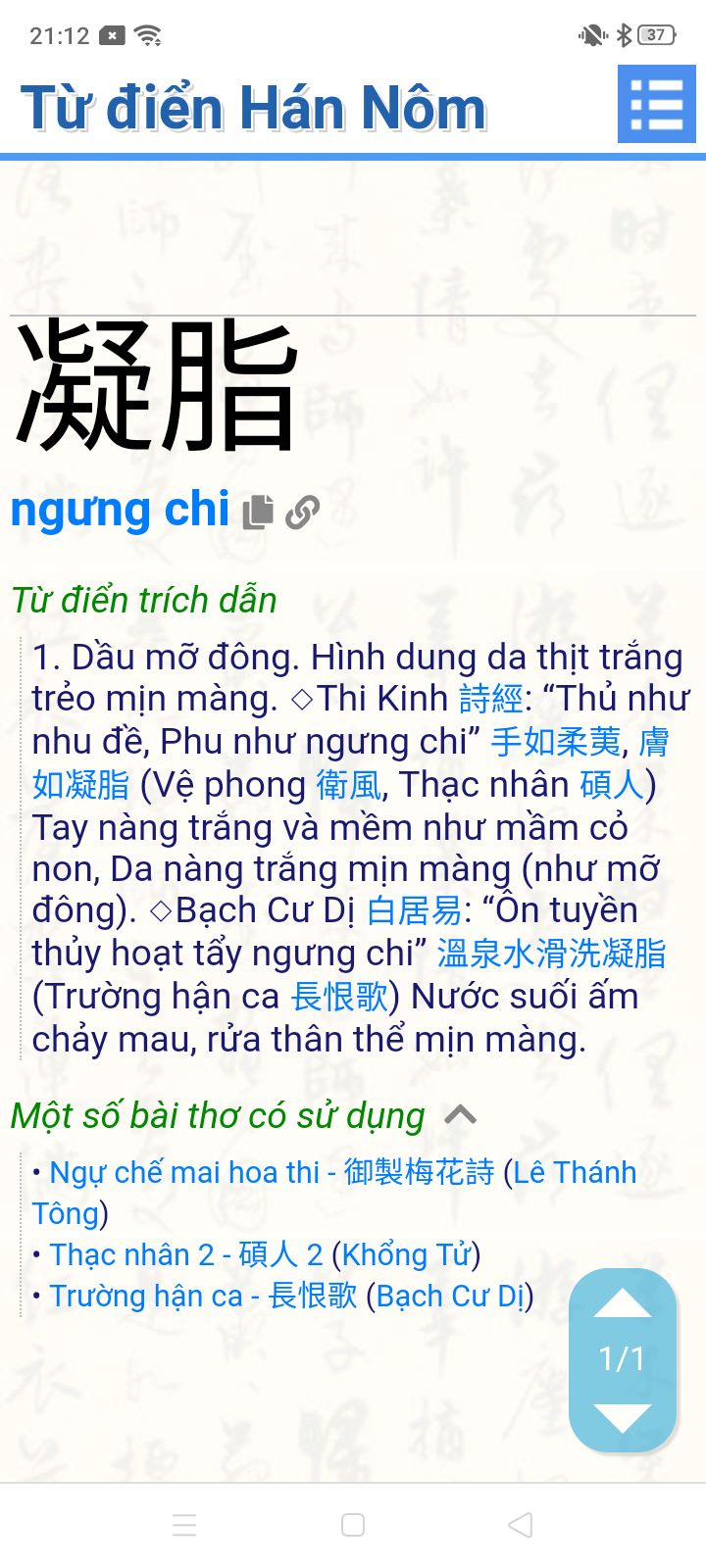Copy the reading ngưng chi
Viewport: 706px width, 1568px height.
258,512
